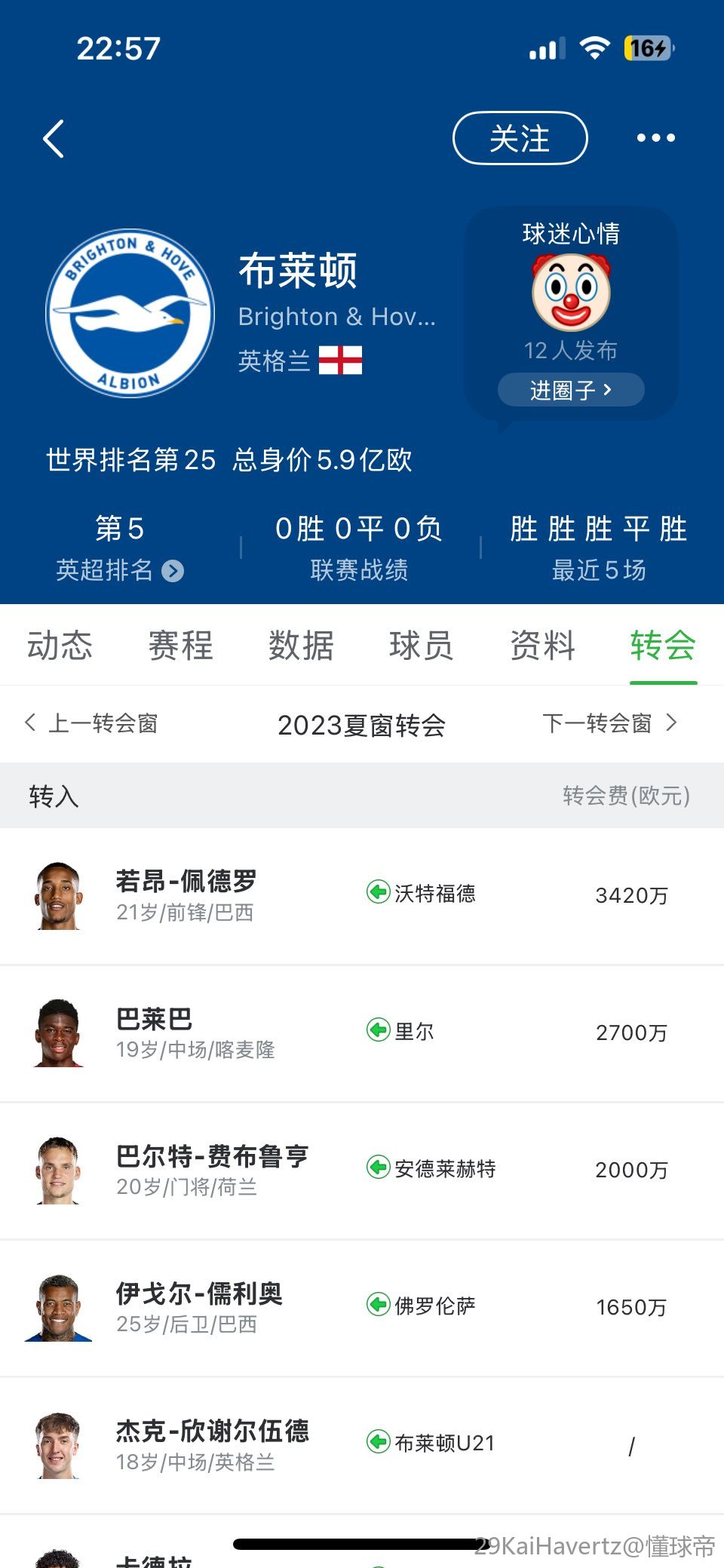Open player 巴尔特-费布鲁亨's transfer row
Viewport: 724px width, 1568px height.
click(x=362, y=1170)
